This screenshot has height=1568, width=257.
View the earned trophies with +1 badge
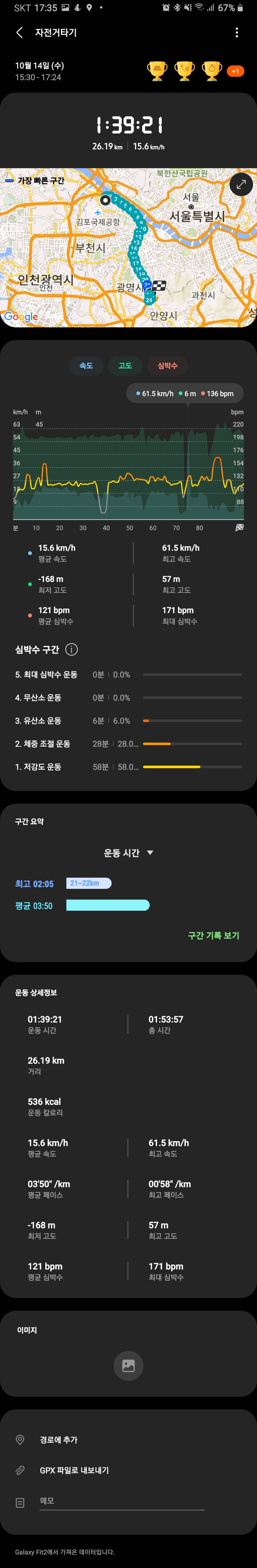click(x=195, y=71)
